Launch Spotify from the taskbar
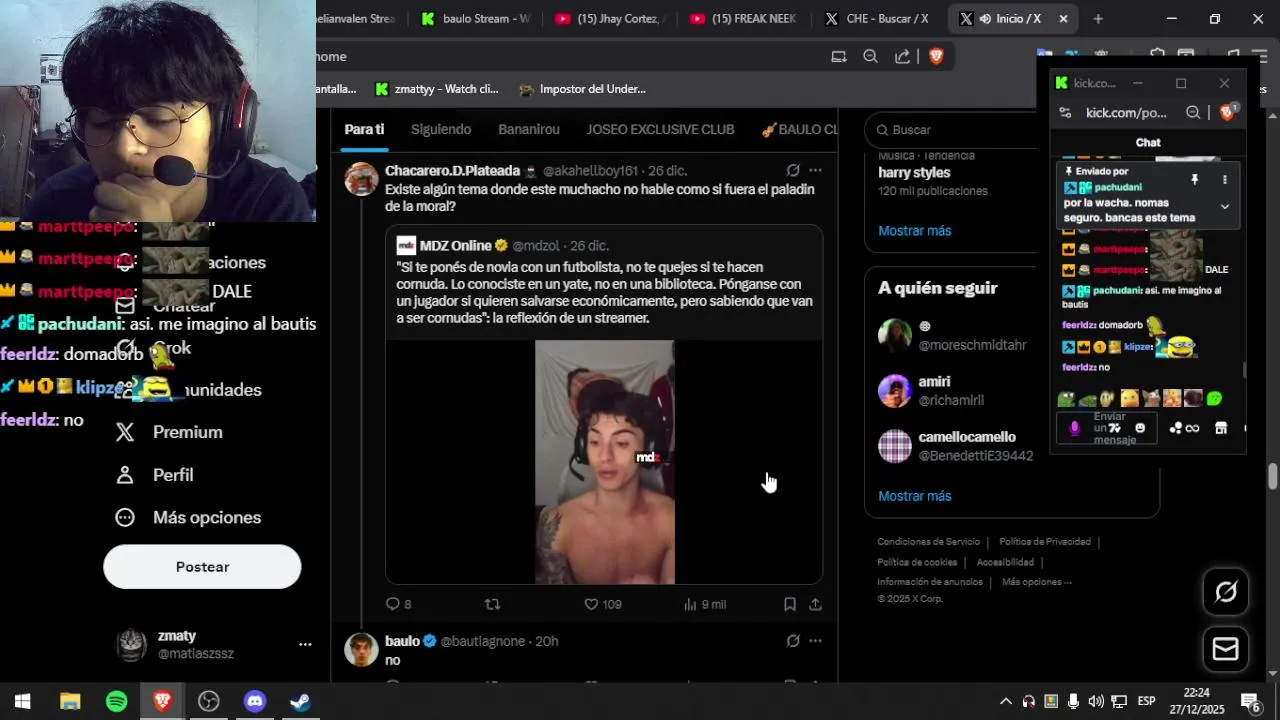The width and height of the screenshot is (1280, 720). [116, 701]
